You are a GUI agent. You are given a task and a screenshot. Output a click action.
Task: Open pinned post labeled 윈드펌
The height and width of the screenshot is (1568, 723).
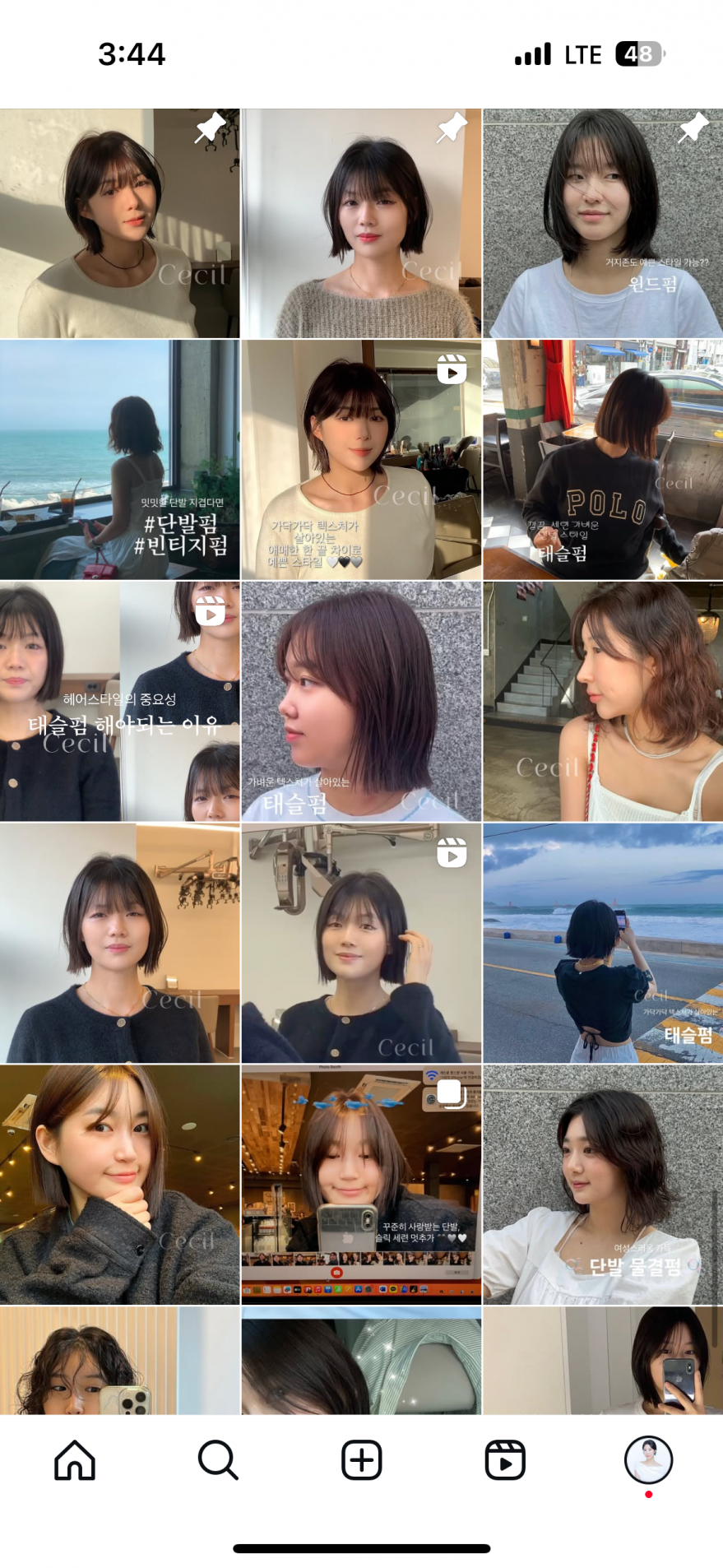coord(603,224)
